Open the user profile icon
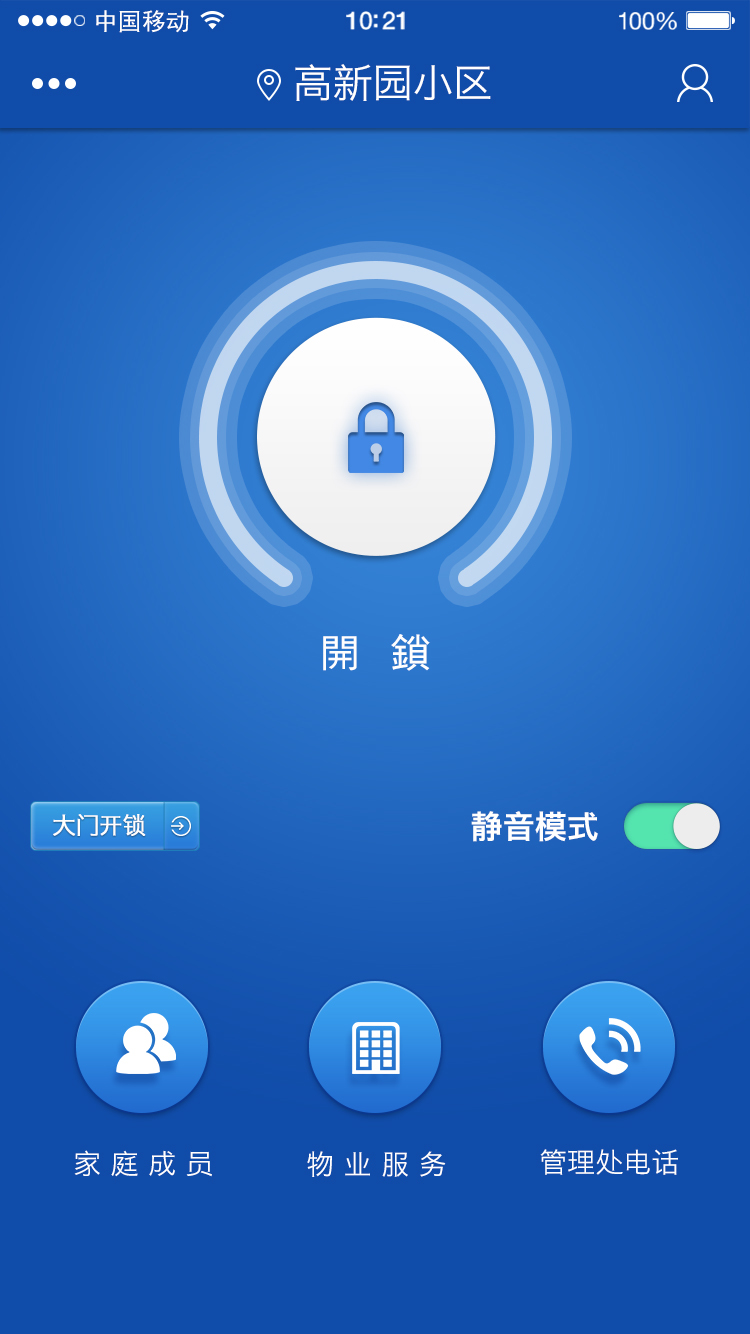 (695, 84)
